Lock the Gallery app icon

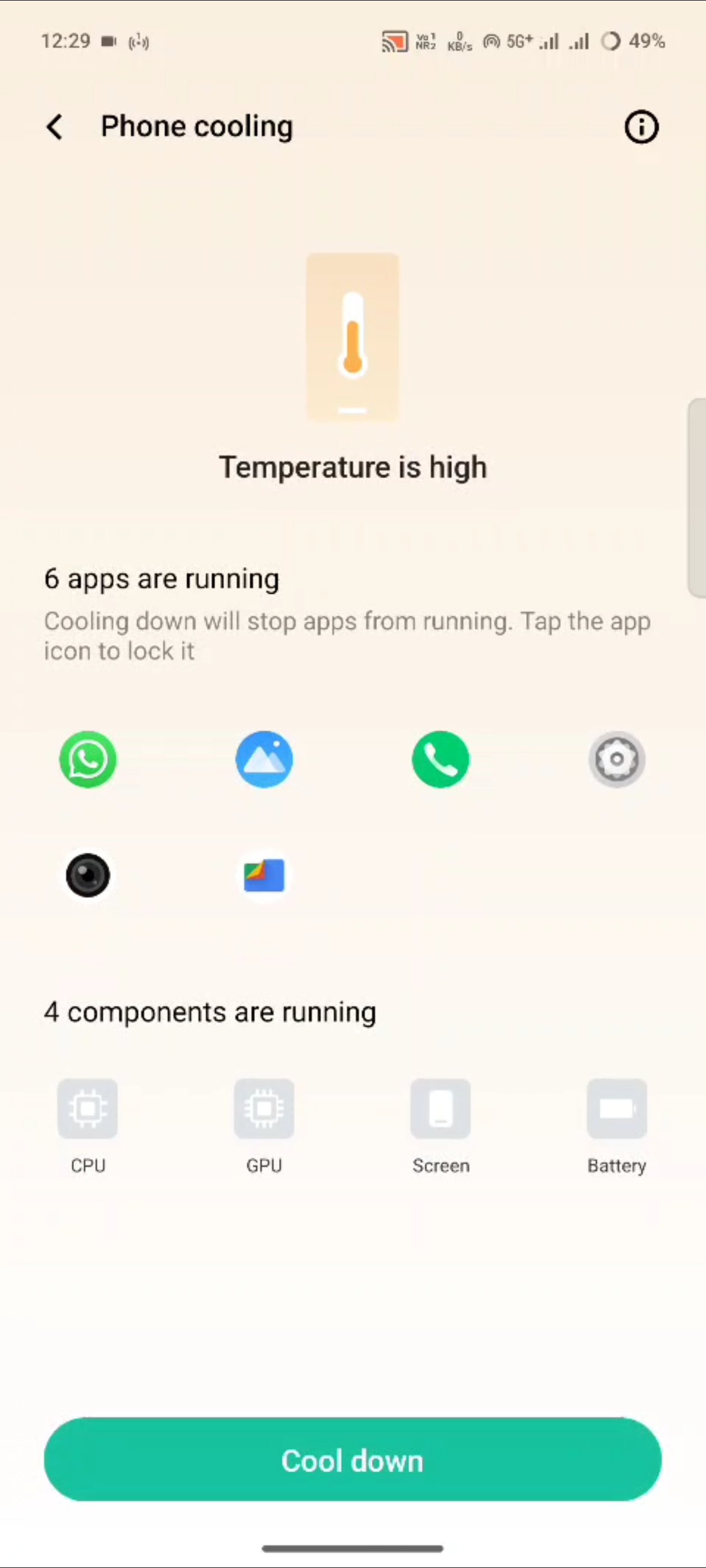(264, 759)
